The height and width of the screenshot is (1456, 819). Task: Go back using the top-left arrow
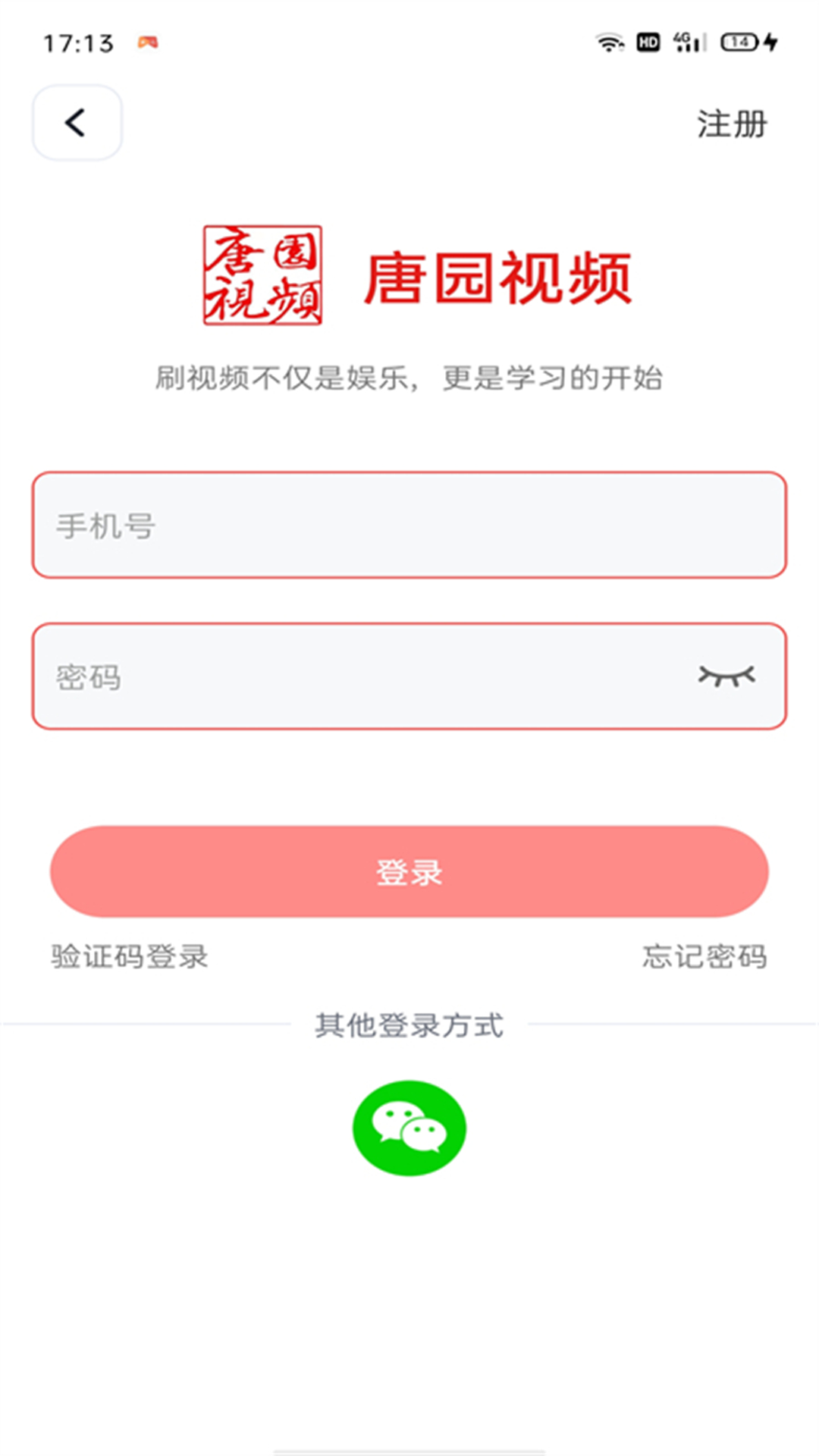[77, 123]
